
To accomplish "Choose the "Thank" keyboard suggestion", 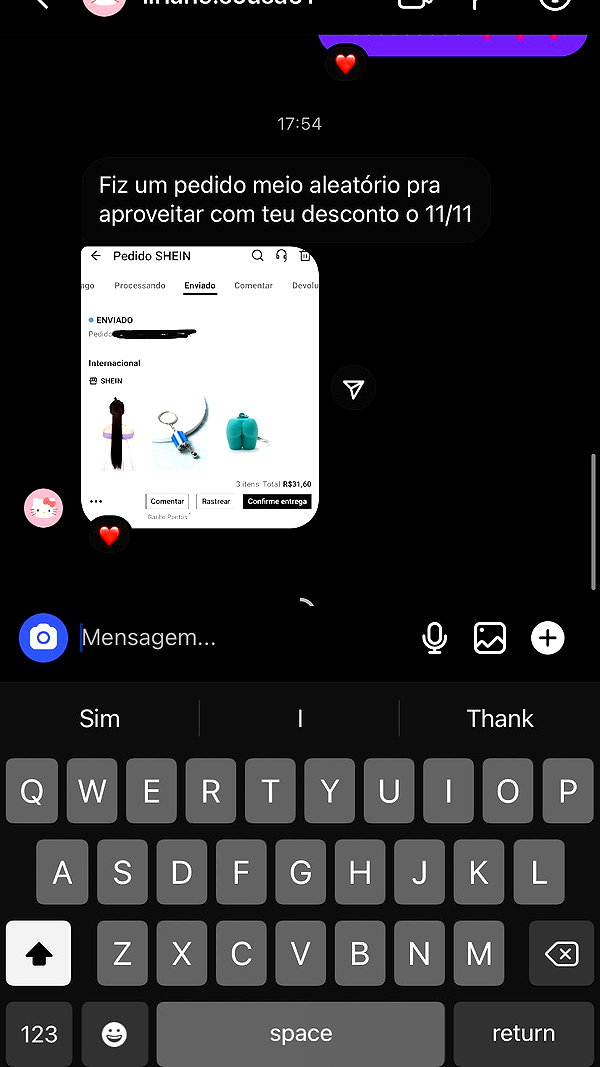I will pos(500,719).
